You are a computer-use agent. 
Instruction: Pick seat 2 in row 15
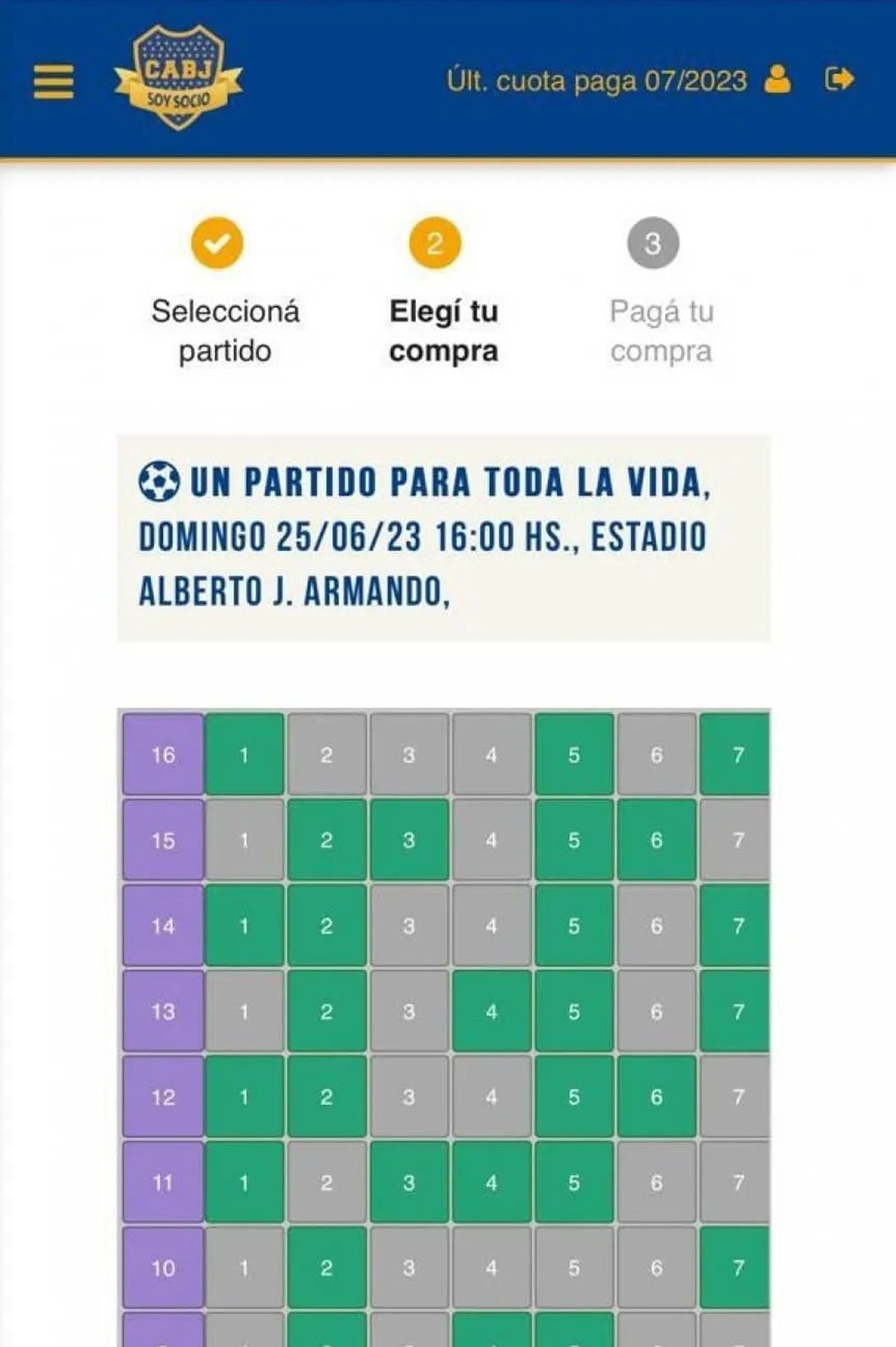(x=326, y=840)
